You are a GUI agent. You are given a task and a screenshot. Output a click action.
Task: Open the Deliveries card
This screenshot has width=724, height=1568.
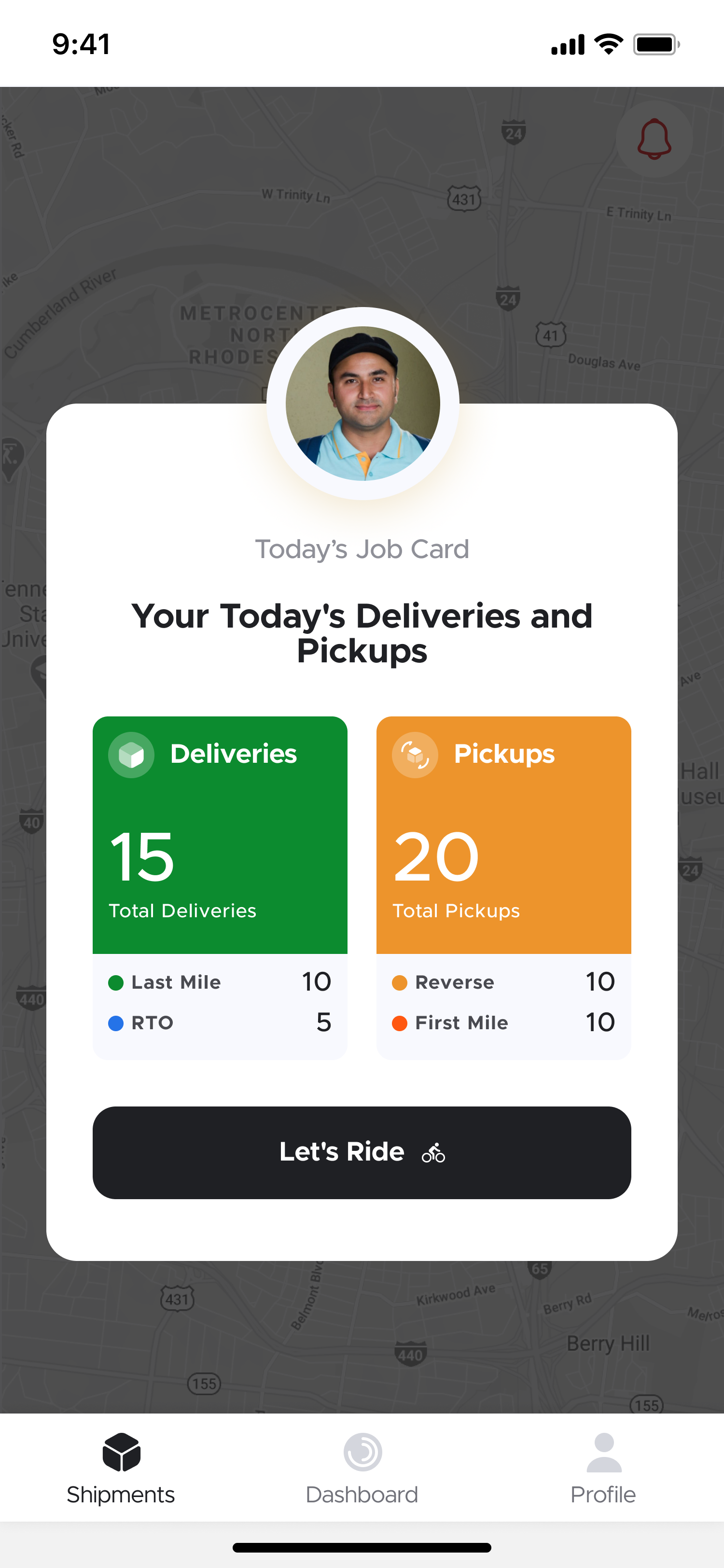[220, 887]
